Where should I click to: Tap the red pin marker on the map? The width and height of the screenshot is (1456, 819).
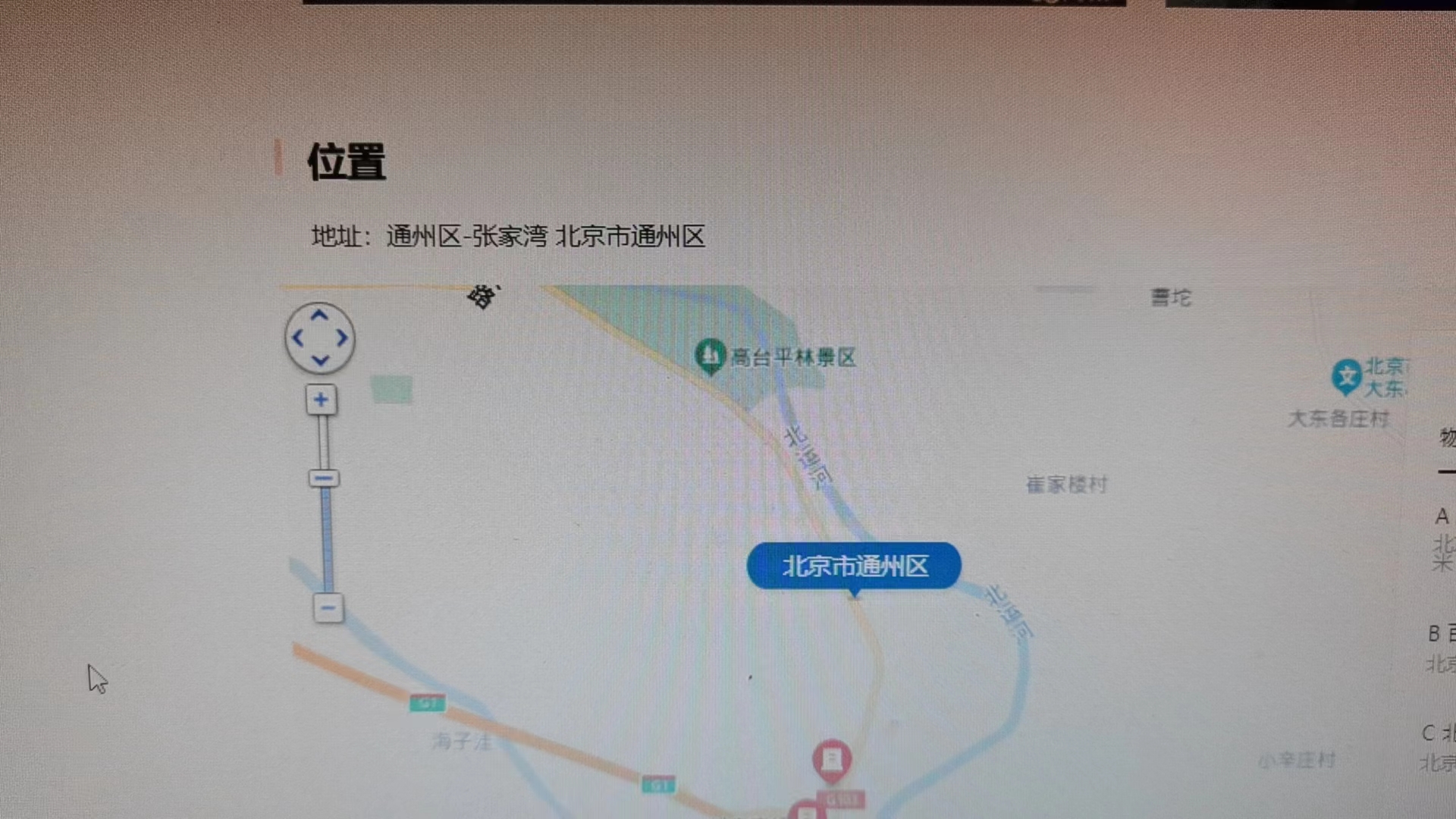pos(832,760)
